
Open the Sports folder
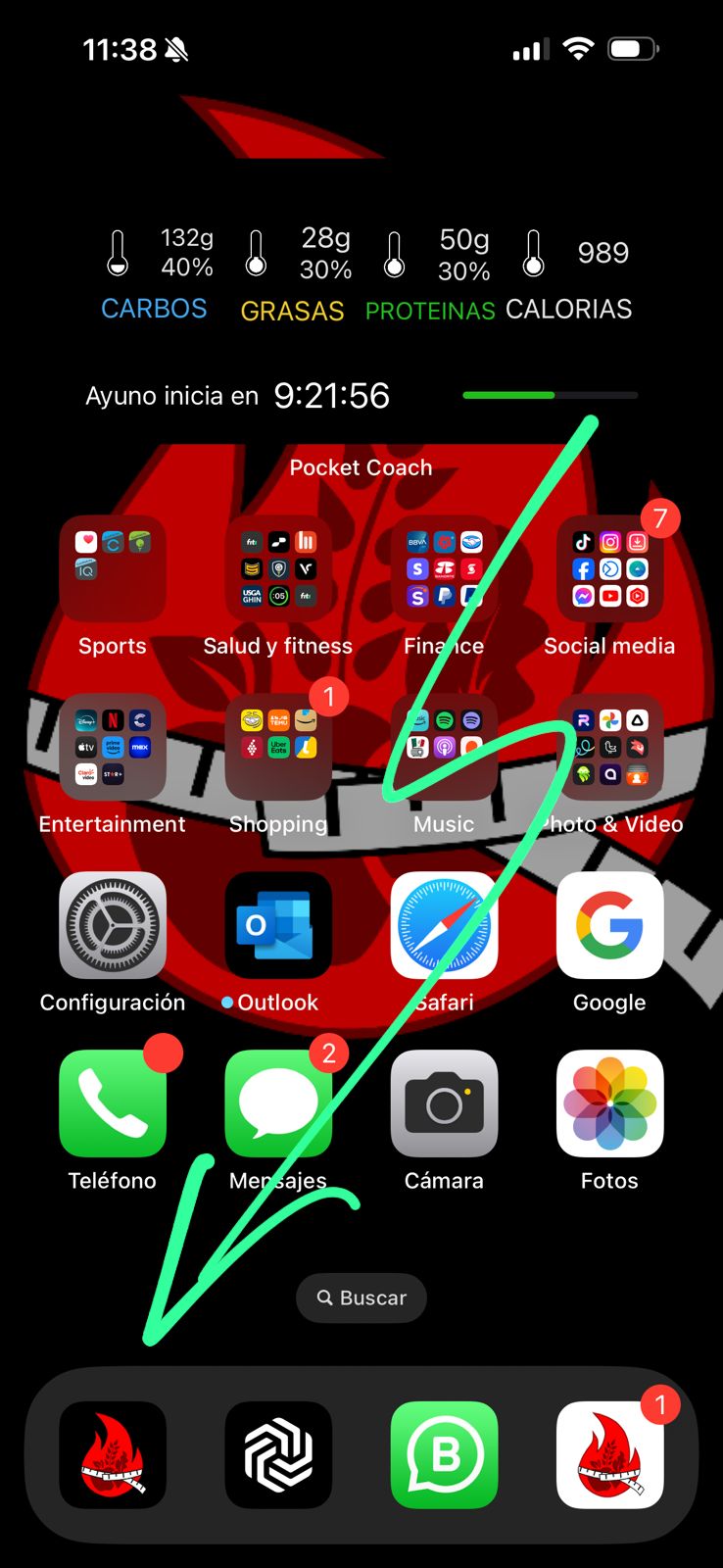113,569
